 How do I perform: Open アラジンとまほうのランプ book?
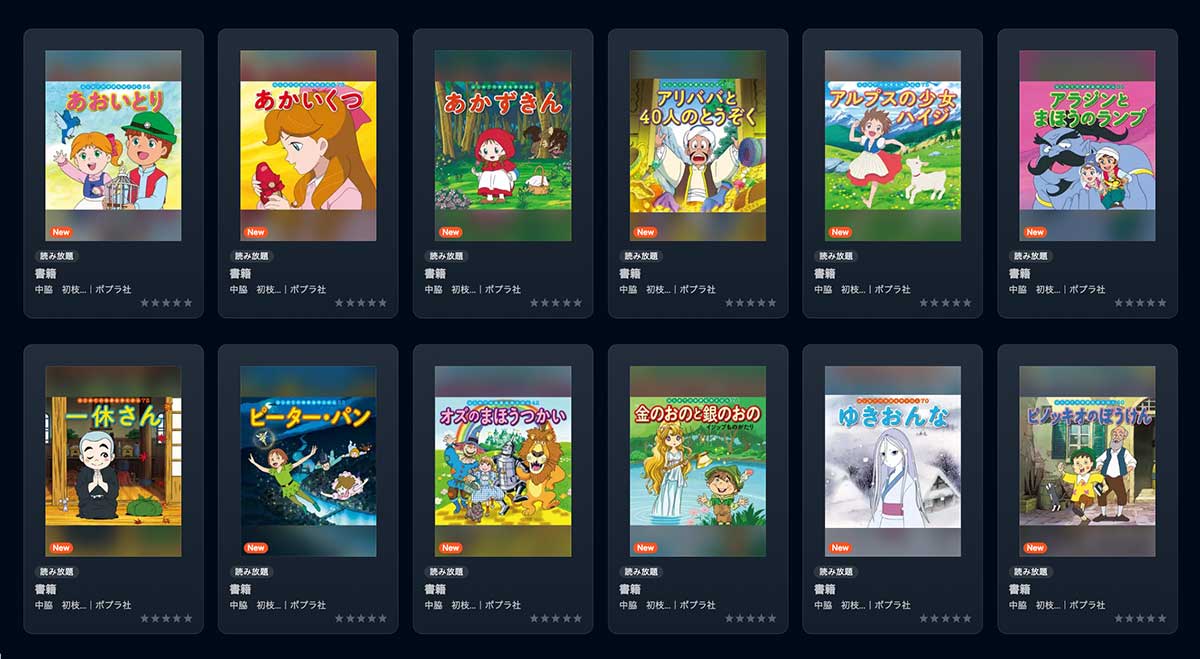(x=1087, y=145)
